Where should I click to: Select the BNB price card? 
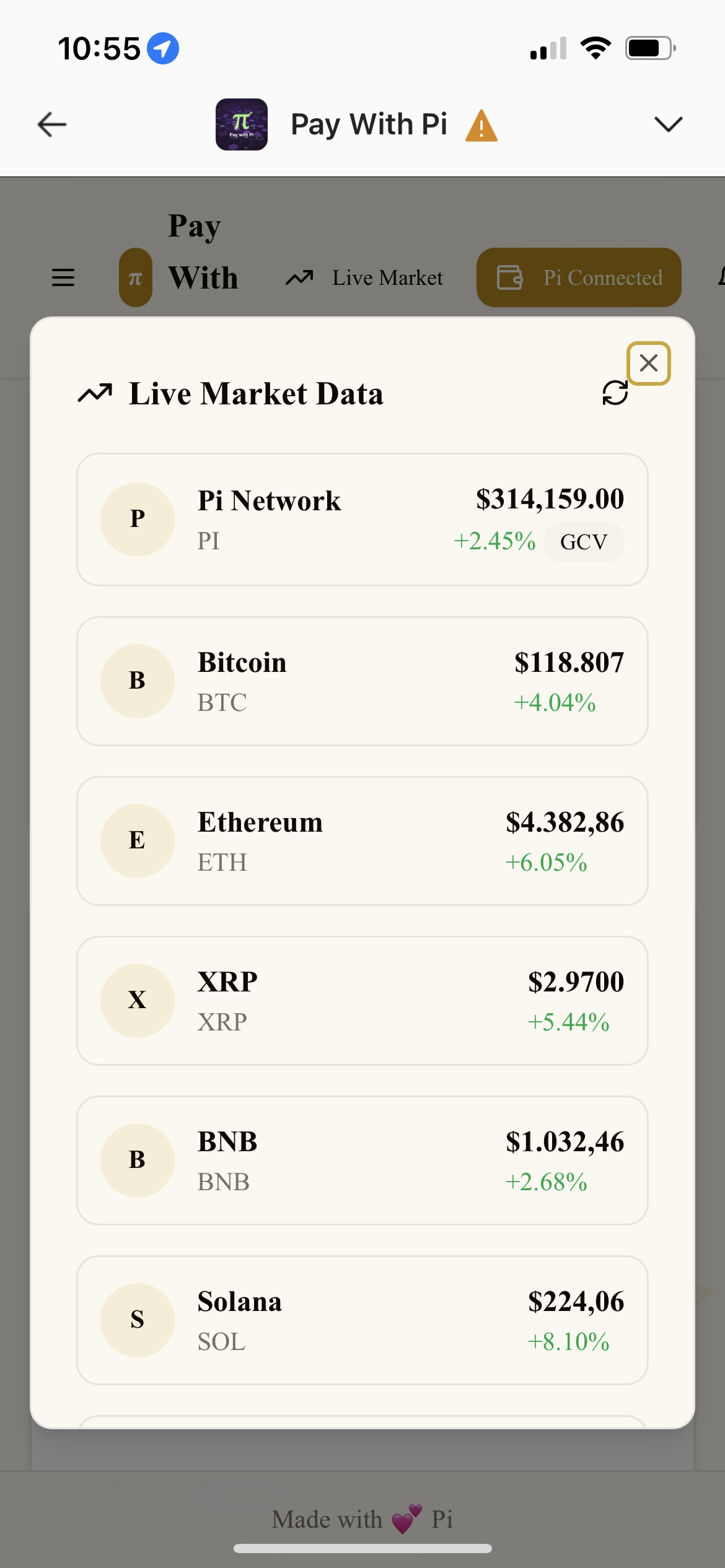click(x=362, y=1161)
